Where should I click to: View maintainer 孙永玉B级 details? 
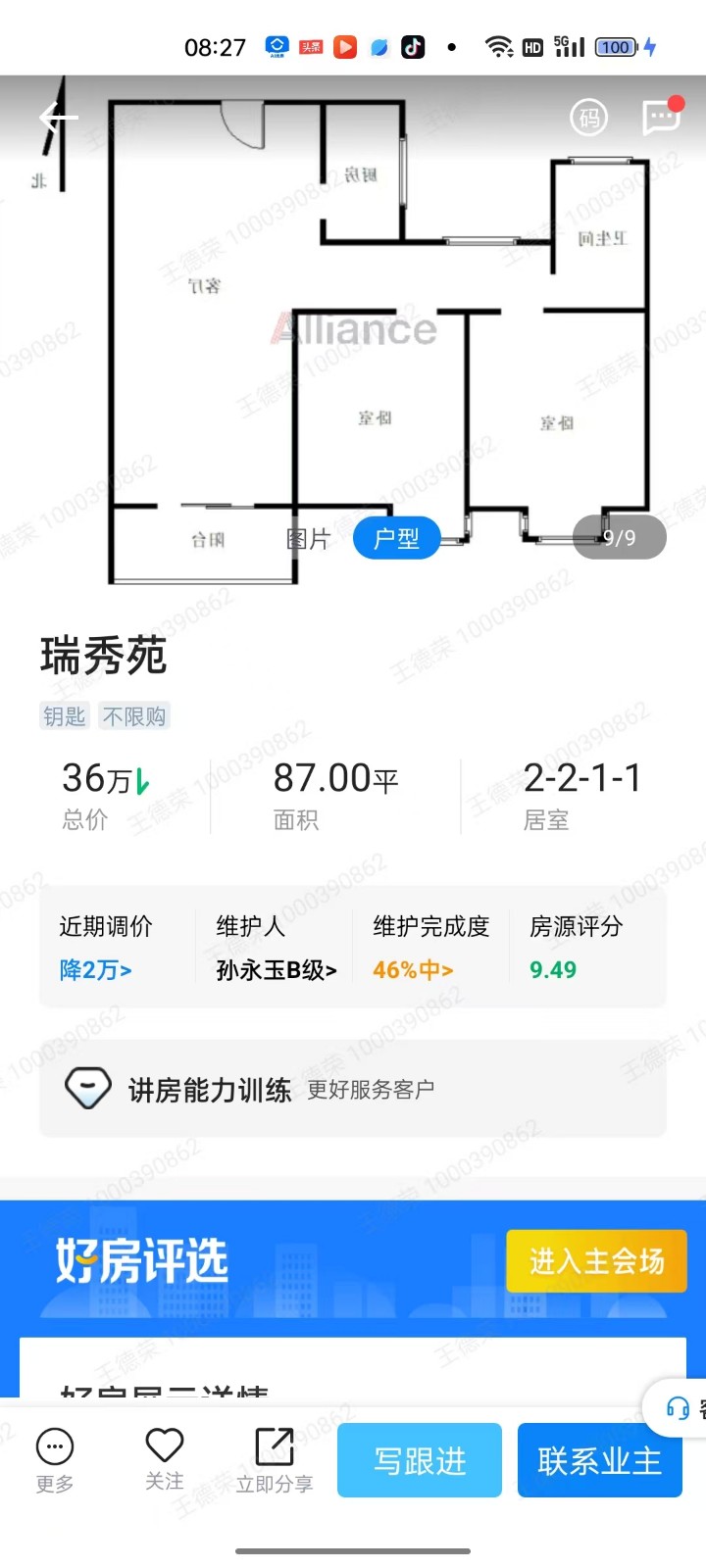277,969
